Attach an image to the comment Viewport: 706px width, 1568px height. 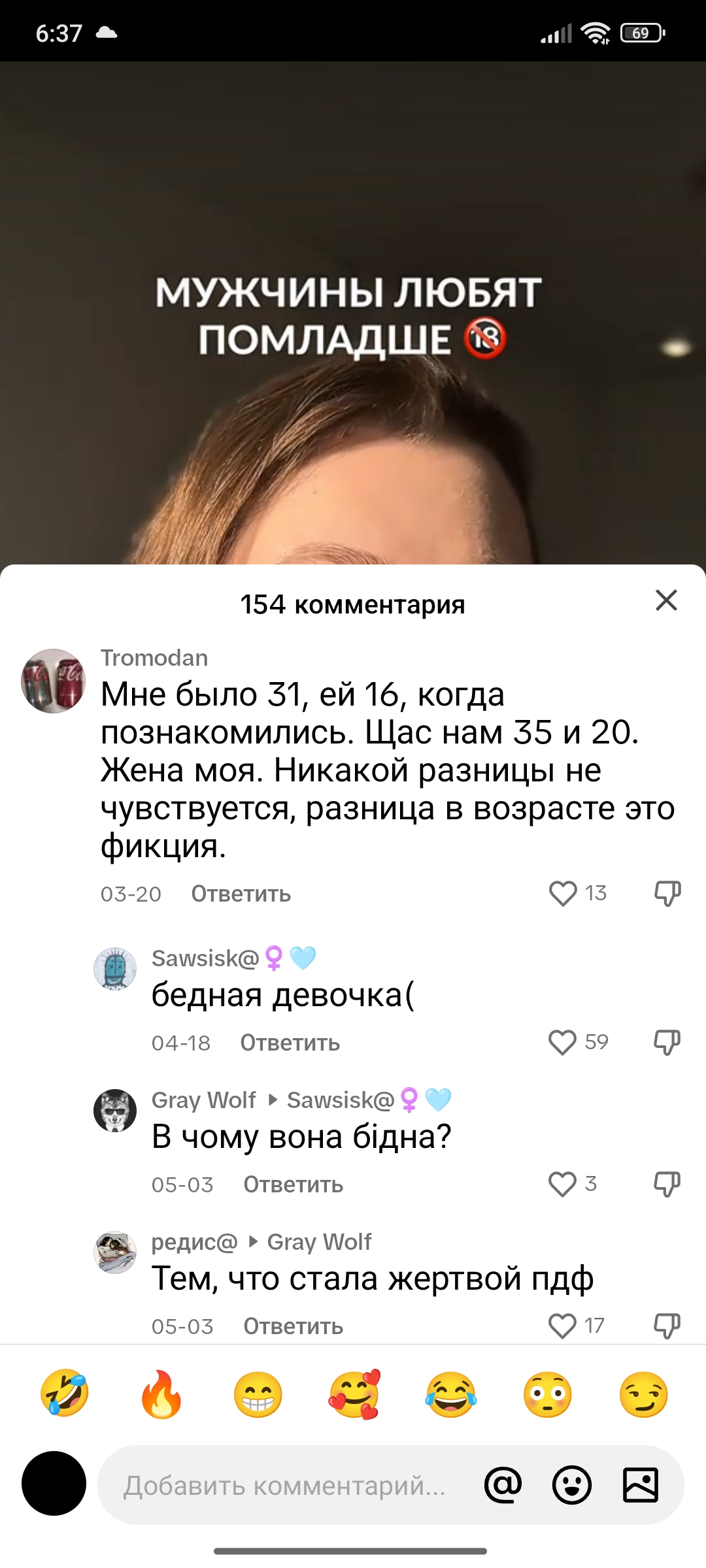click(x=641, y=1485)
